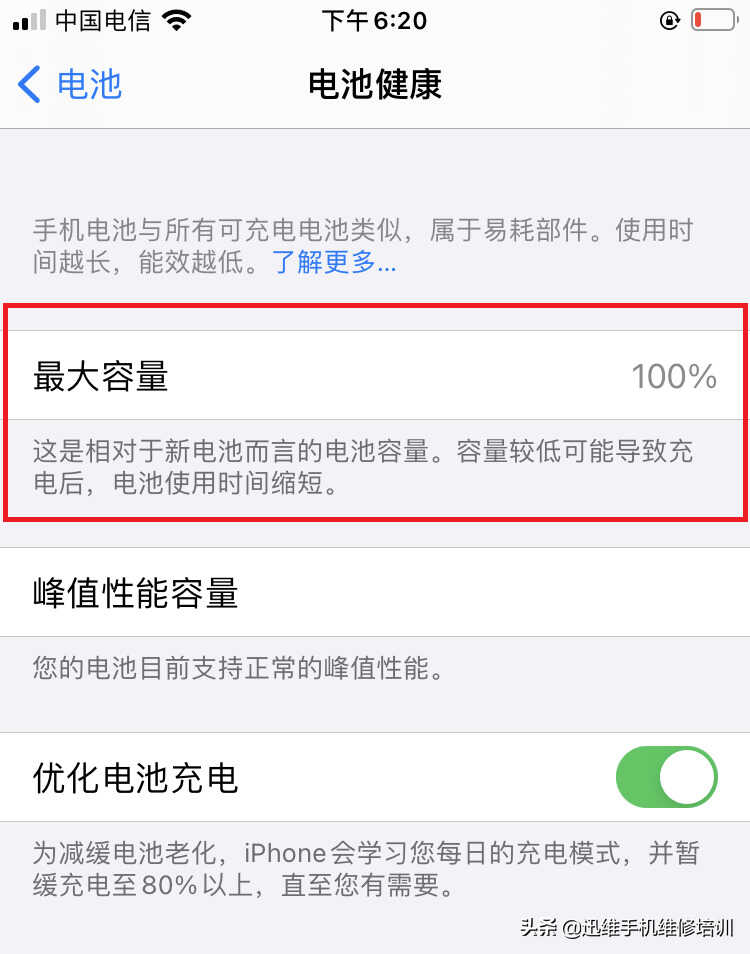Go back to the 电池 settings

click(x=70, y=84)
